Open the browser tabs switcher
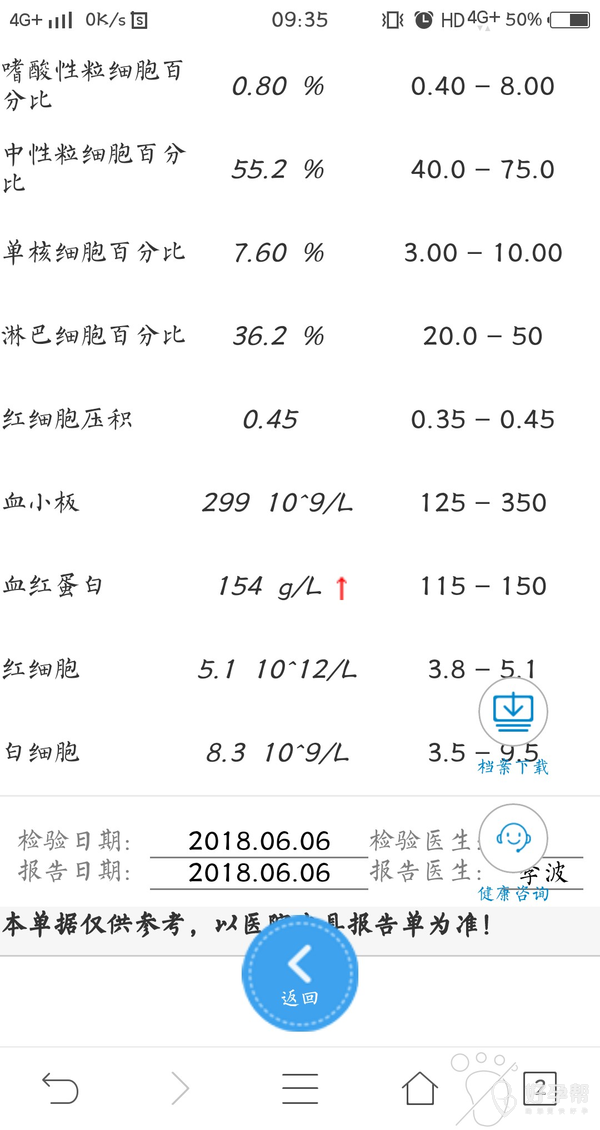The image size is (600, 1130). (x=540, y=1087)
